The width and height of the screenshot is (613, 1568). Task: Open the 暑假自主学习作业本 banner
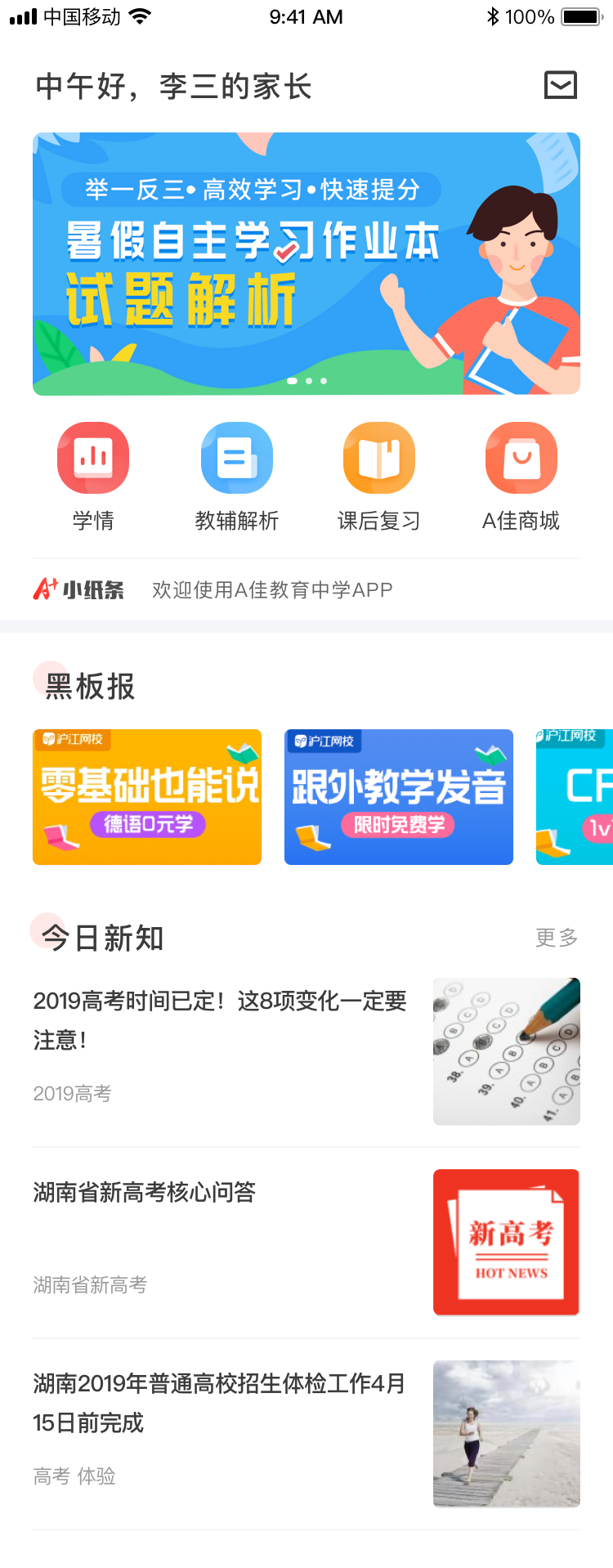click(306, 263)
